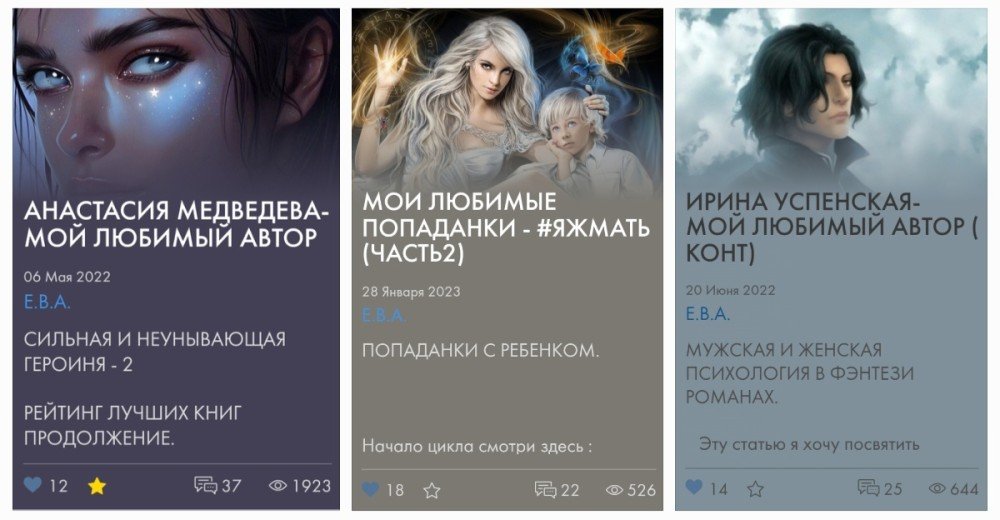
Task: Star the Мои любимые попаданки article
Action: tap(432, 490)
